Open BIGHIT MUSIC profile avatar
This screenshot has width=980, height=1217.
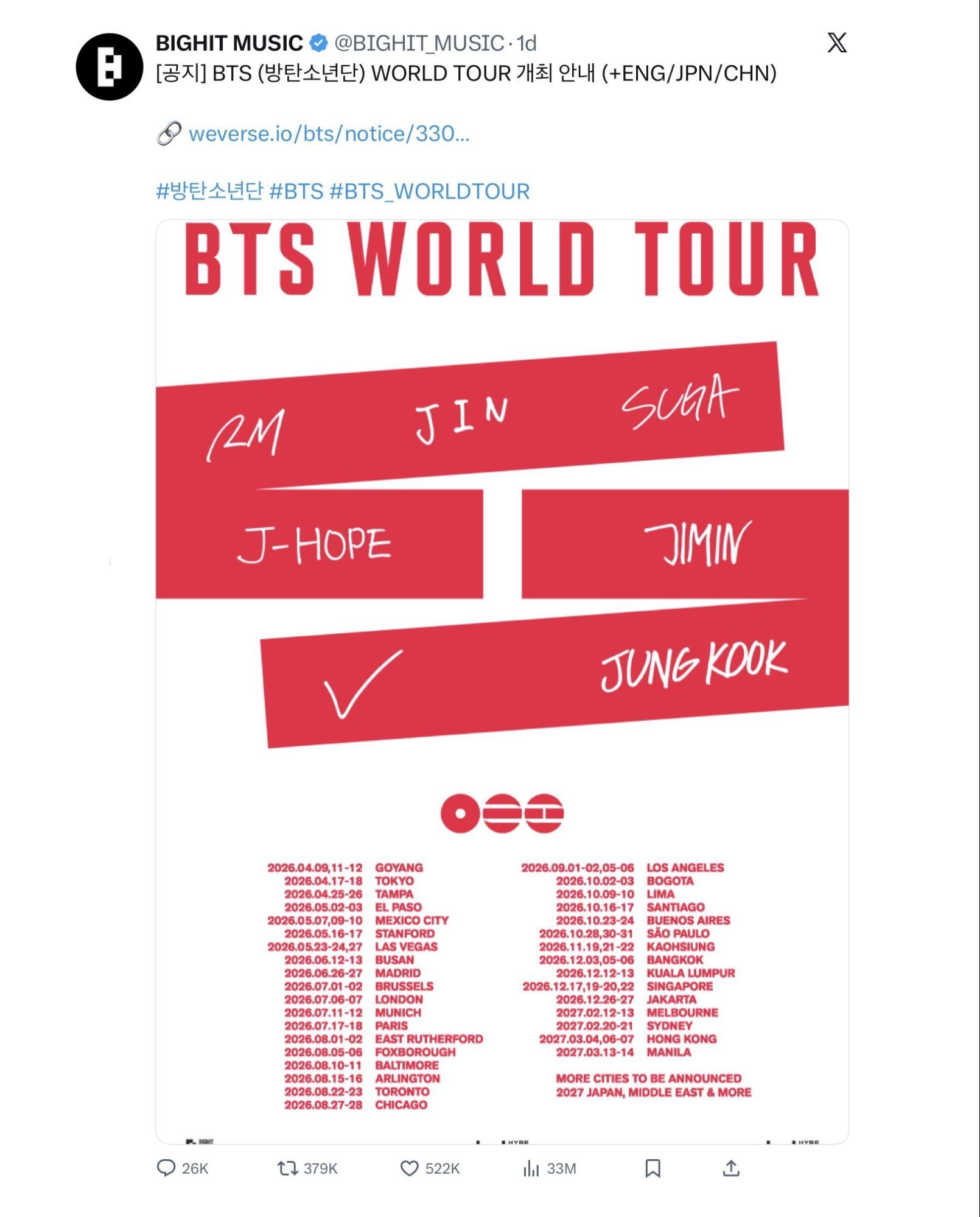[x=110, y=67]
